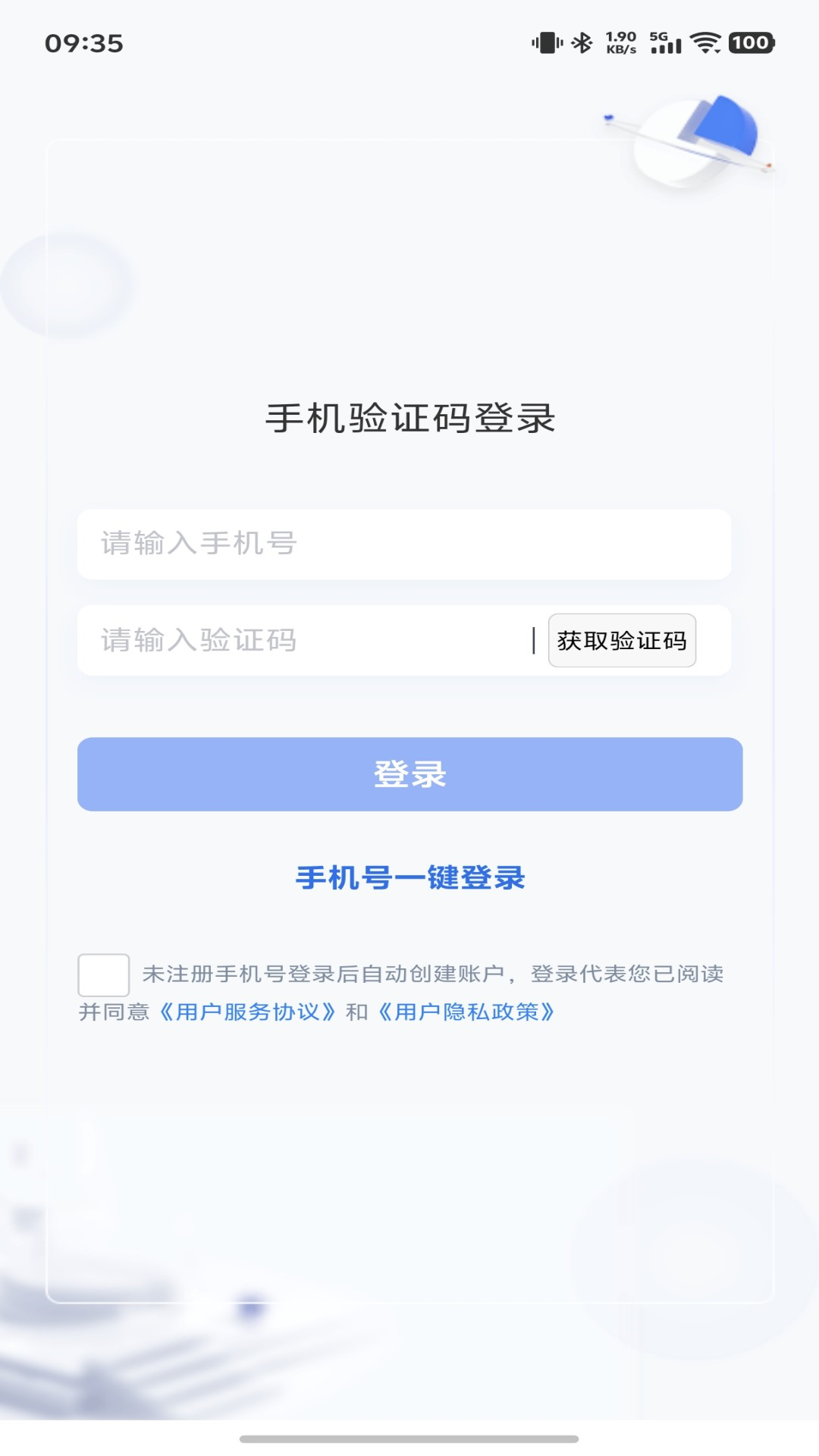Tap the 手机验证码登录 page title

[x=409, y=417]
